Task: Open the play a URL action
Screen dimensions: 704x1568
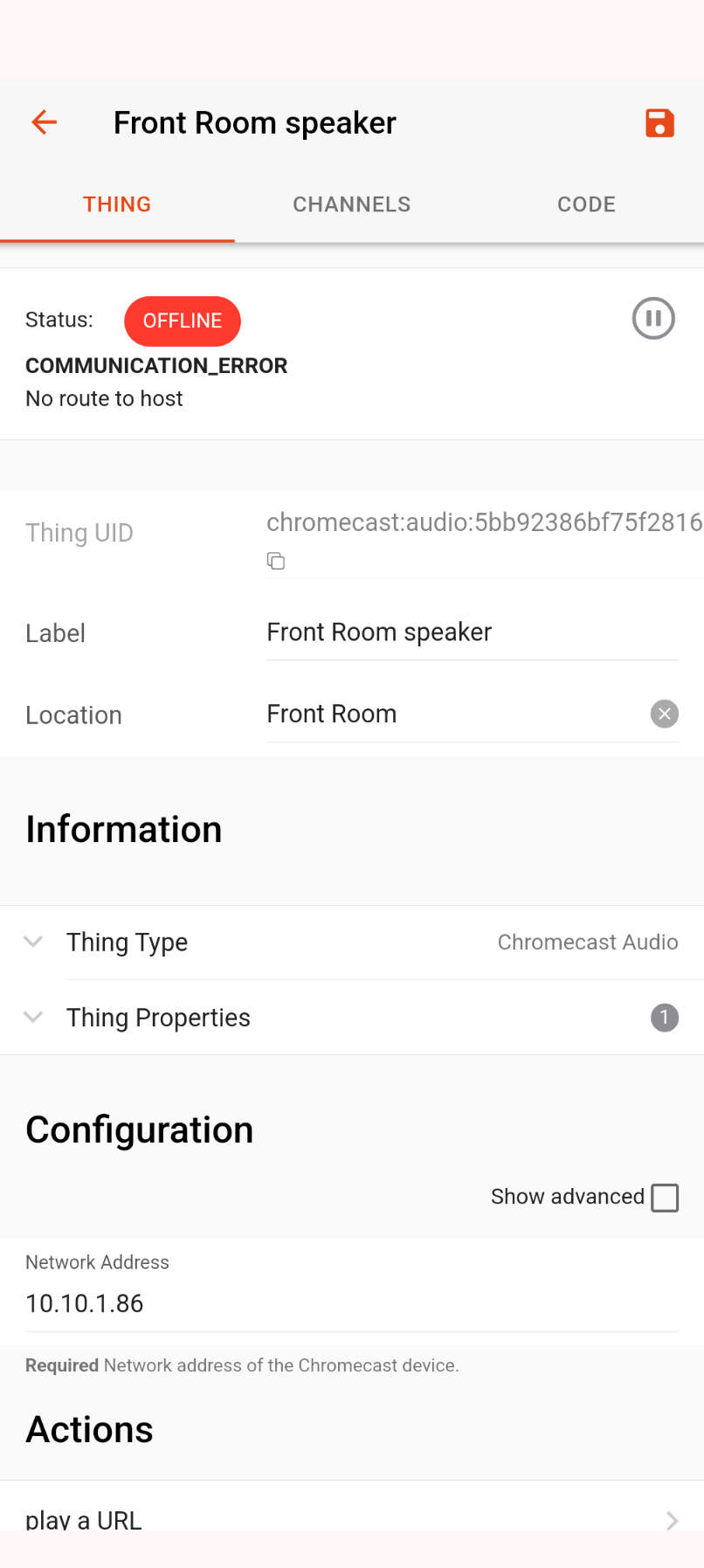Action: point(351,1519)
